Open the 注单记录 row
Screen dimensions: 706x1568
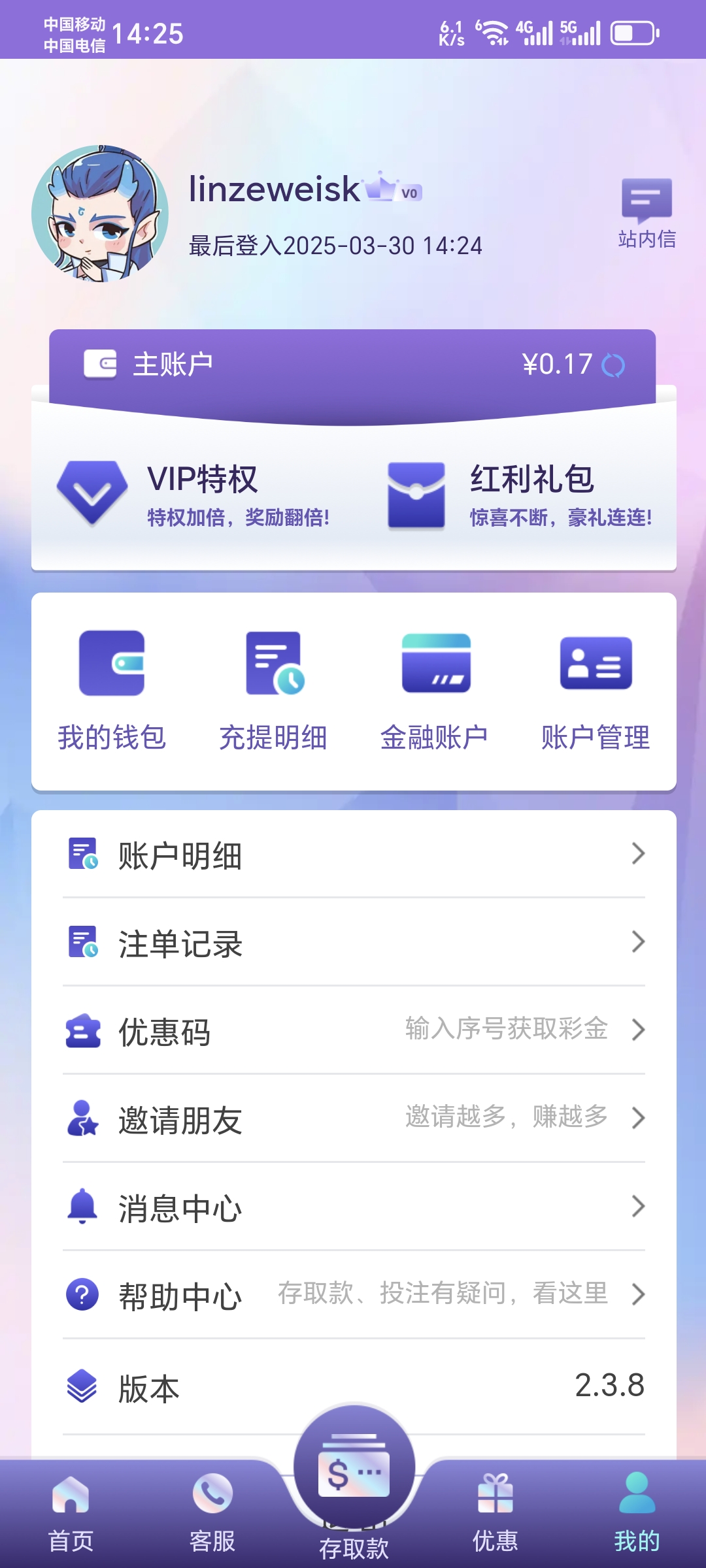pos(353,943)
